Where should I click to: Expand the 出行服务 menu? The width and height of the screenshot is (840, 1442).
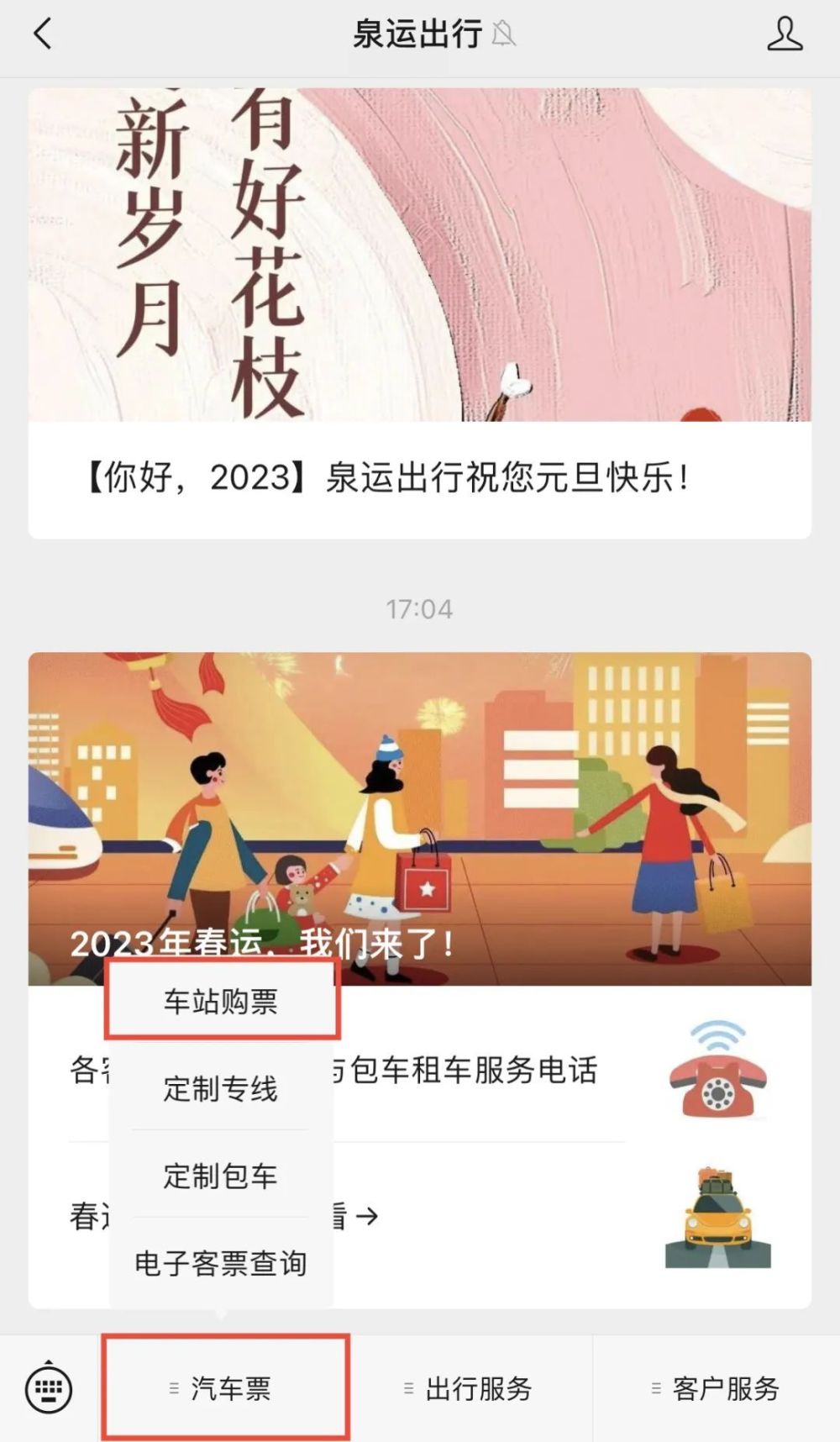(x=470, y=1388)
